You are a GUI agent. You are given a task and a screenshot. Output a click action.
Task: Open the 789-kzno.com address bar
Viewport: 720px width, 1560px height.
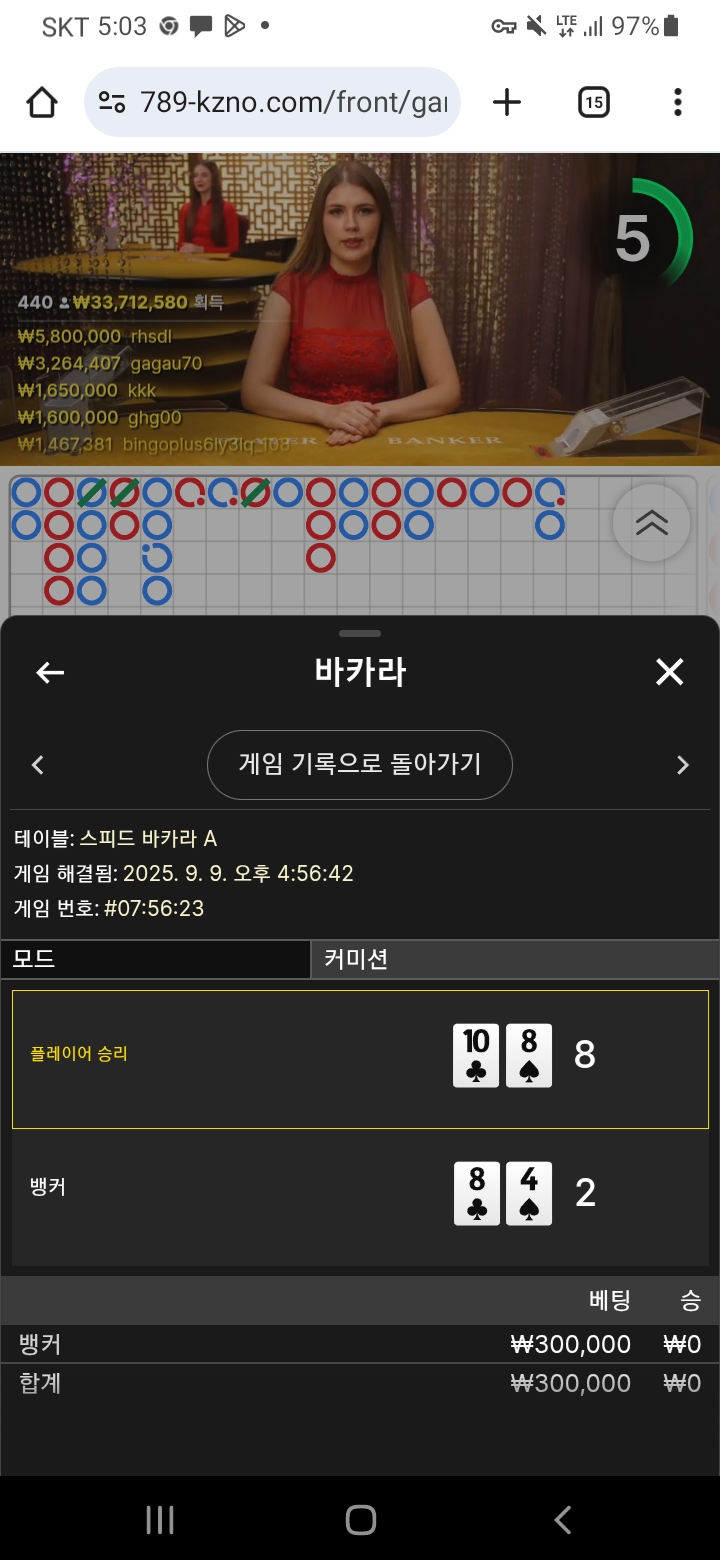point(272,102)
